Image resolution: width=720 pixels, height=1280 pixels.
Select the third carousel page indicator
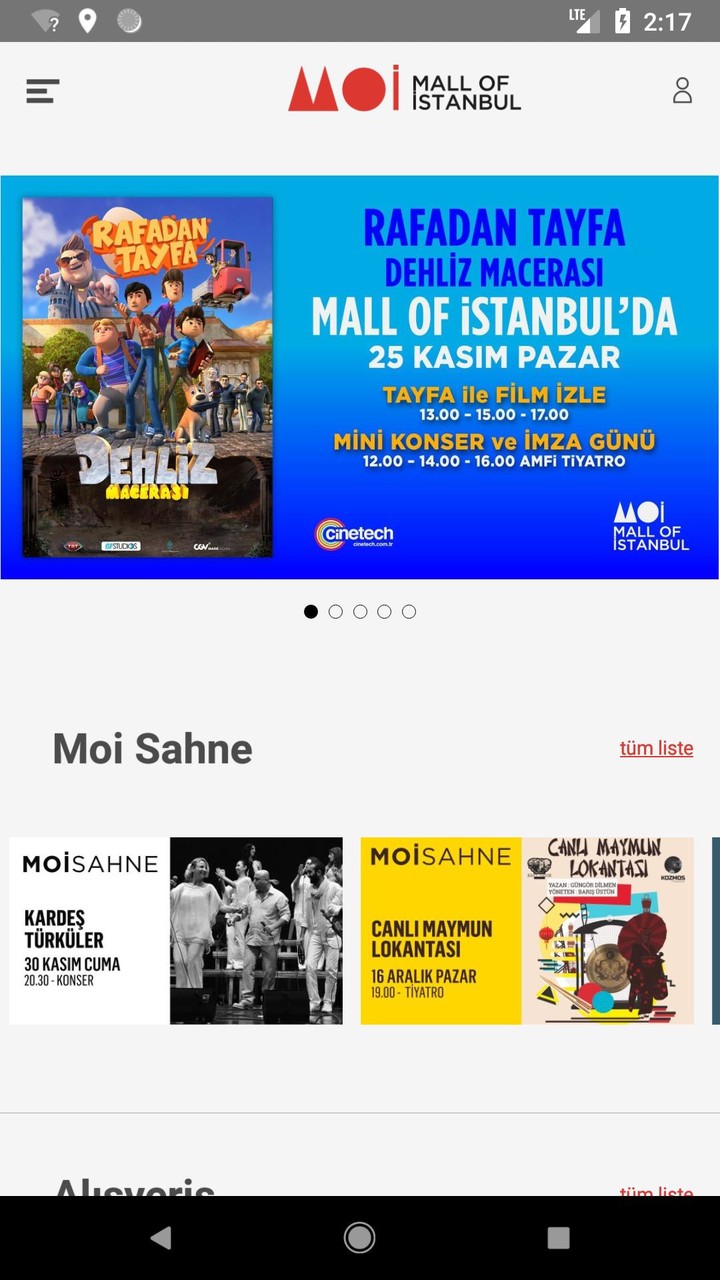(360, 611)
